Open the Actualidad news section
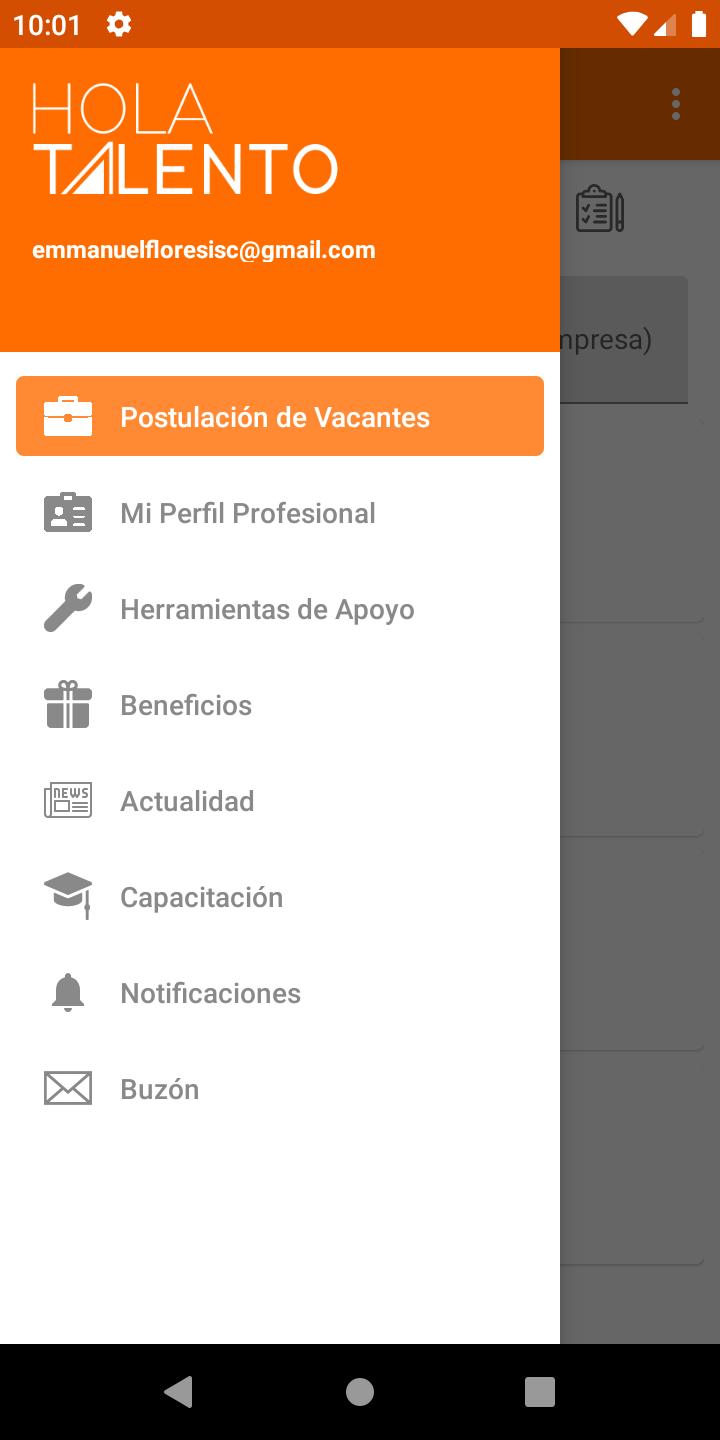The height and width of the screenshot is (1440, 720). (x=187, y=801)
